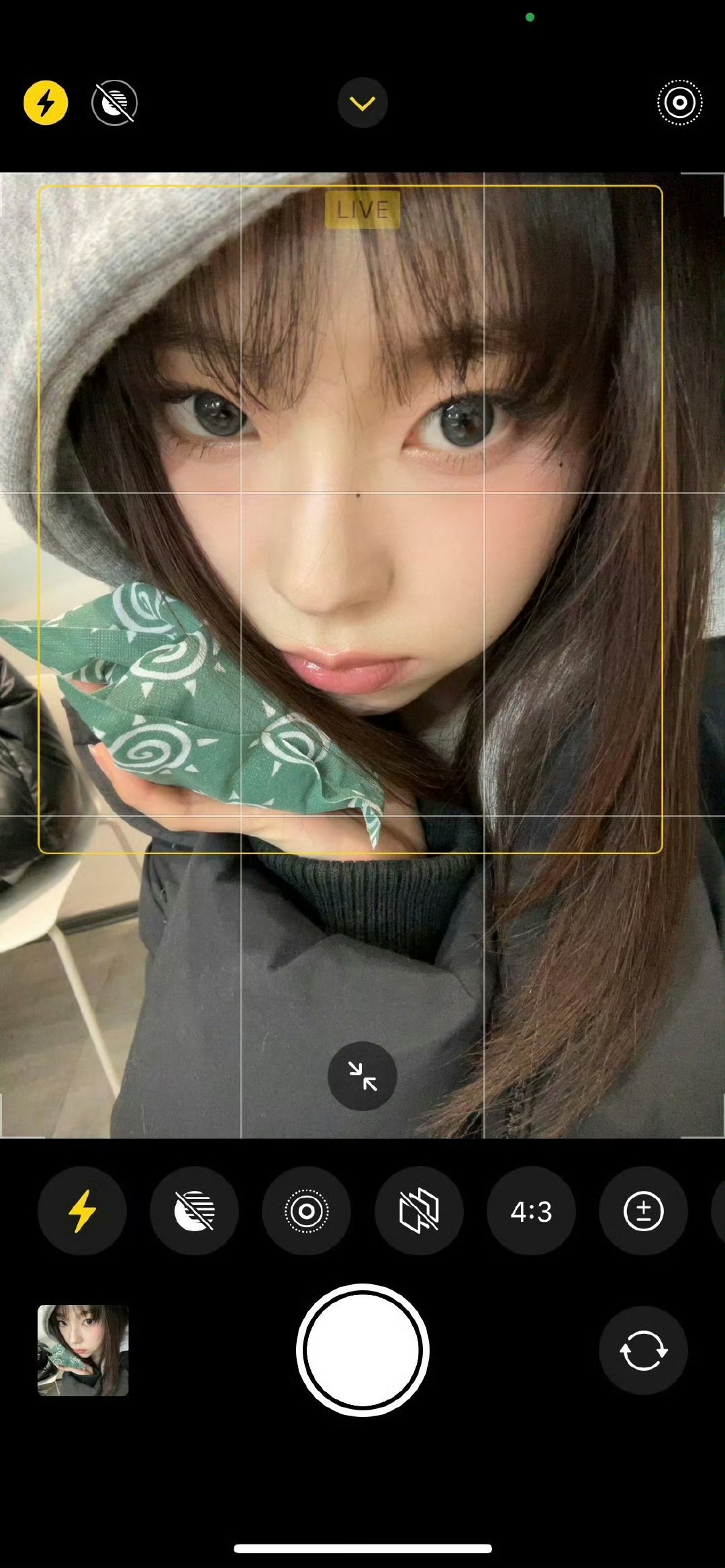Take a photo with the shutter button

click(362, 1350)
